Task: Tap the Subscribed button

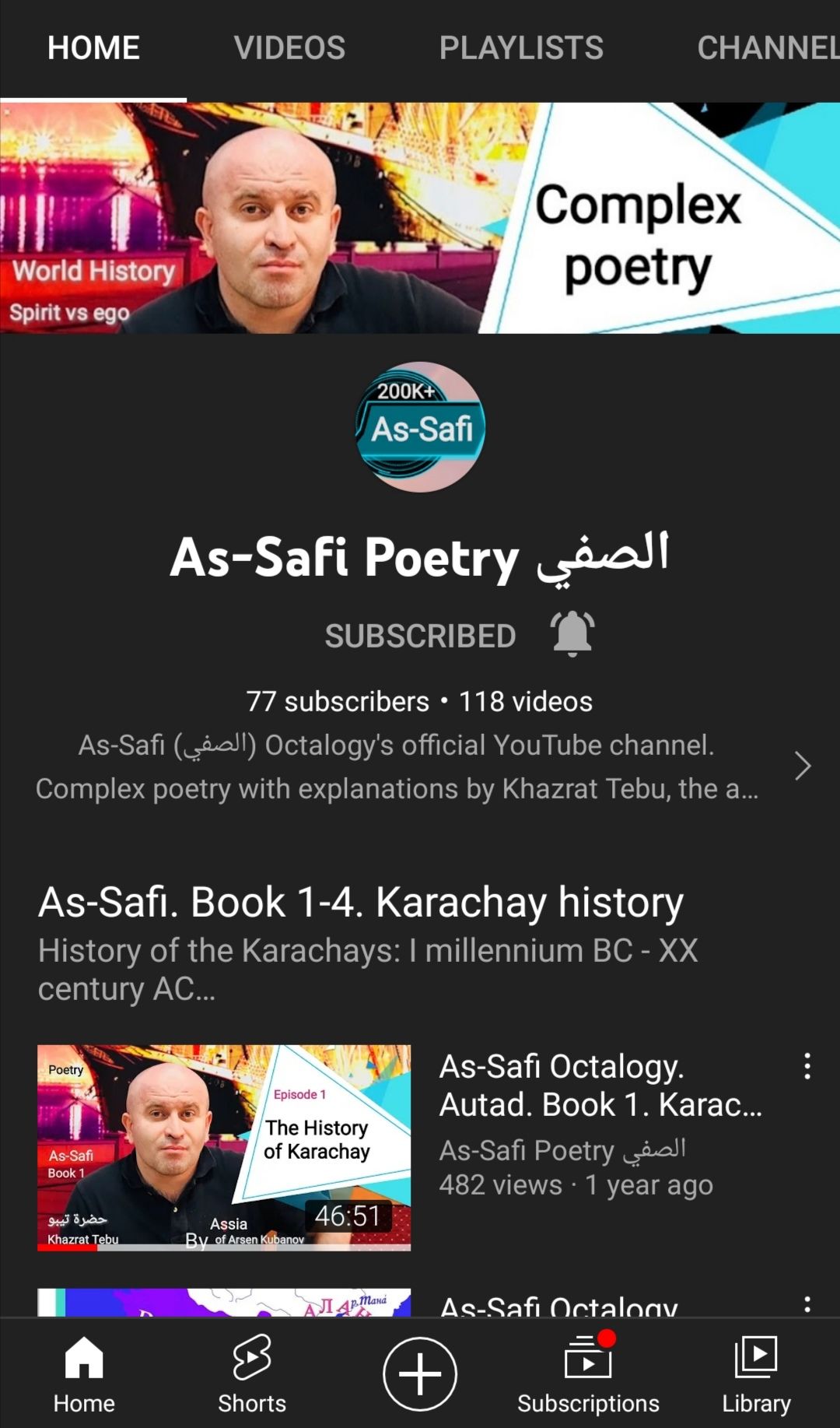Action: [x=420, y=636]
